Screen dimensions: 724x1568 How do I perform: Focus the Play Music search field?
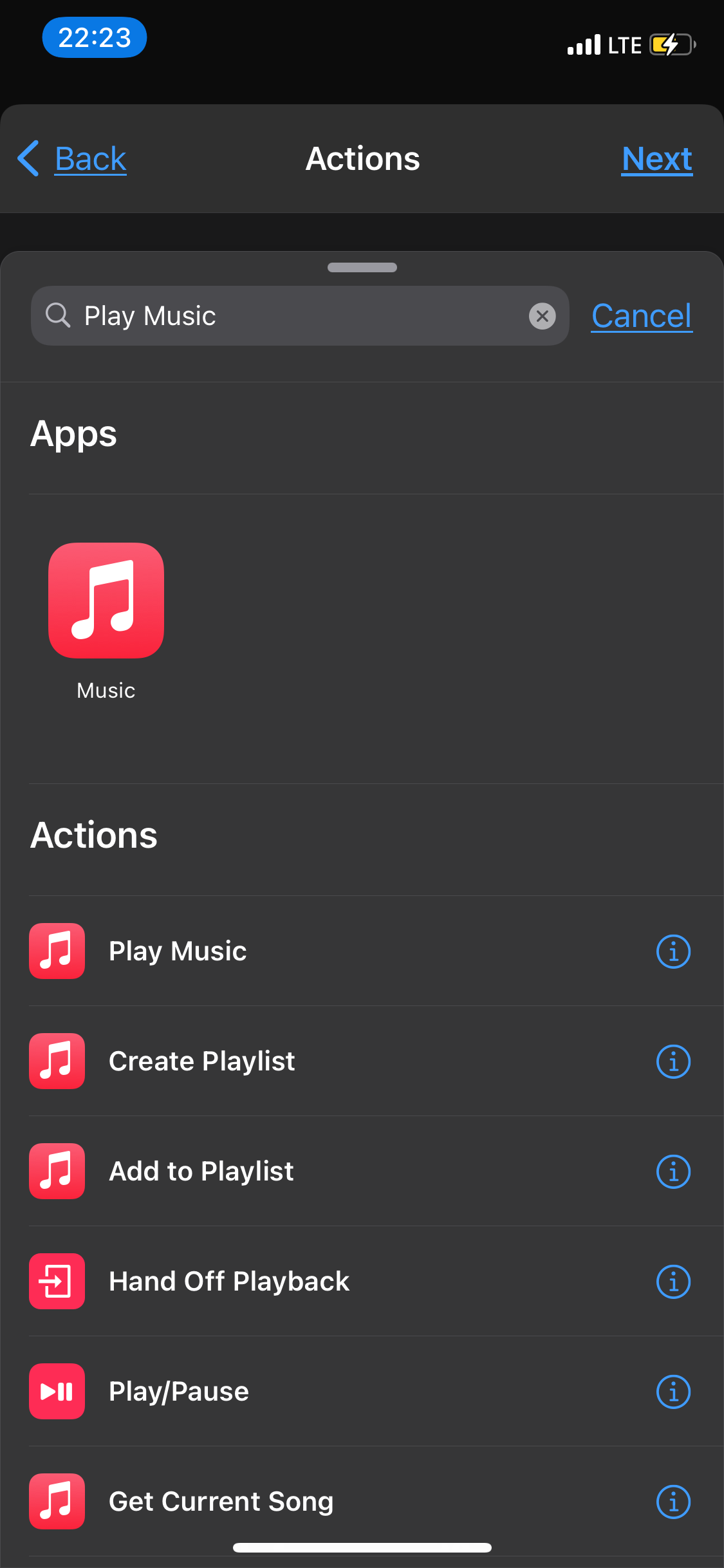pos(296,316)
